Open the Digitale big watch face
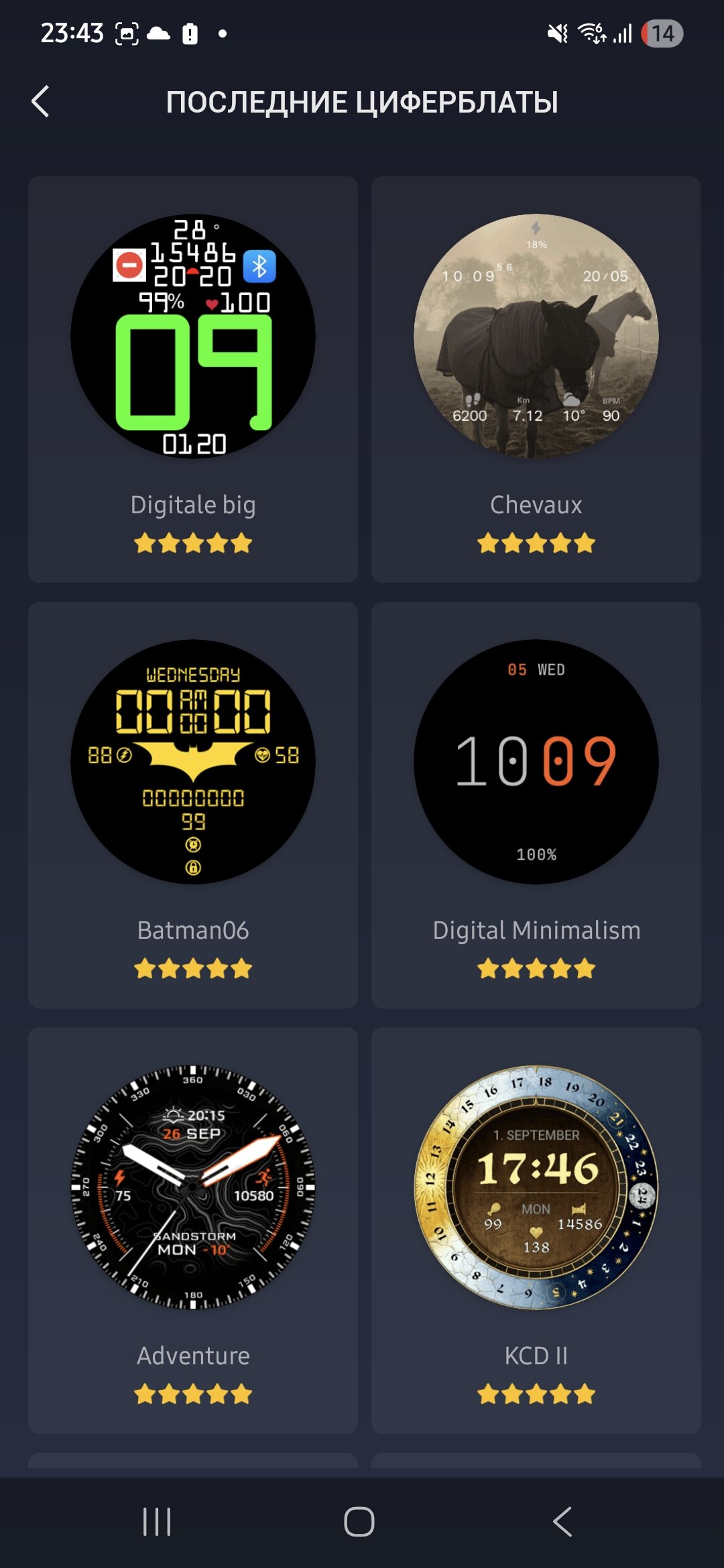The image size is (724, 1568). point(193,379)
